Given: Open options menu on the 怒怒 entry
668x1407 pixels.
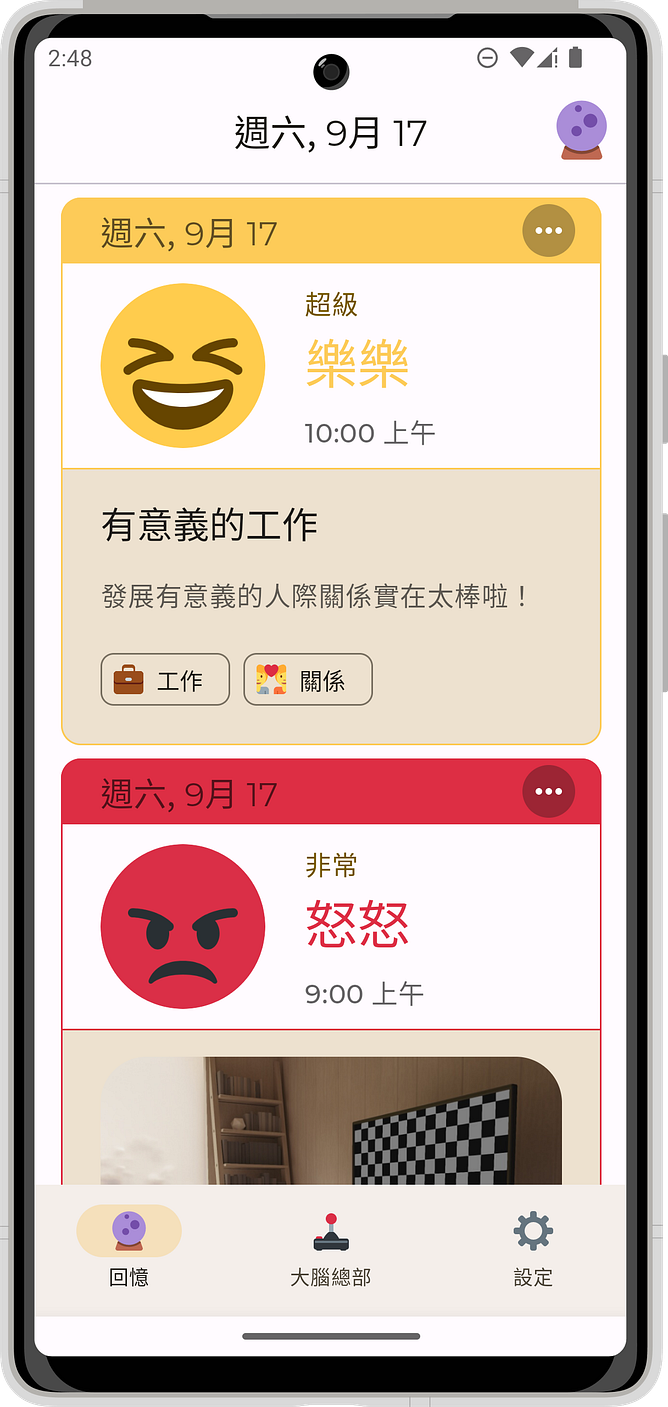Looking at the screenshot, I should click(x=548, y=792).
